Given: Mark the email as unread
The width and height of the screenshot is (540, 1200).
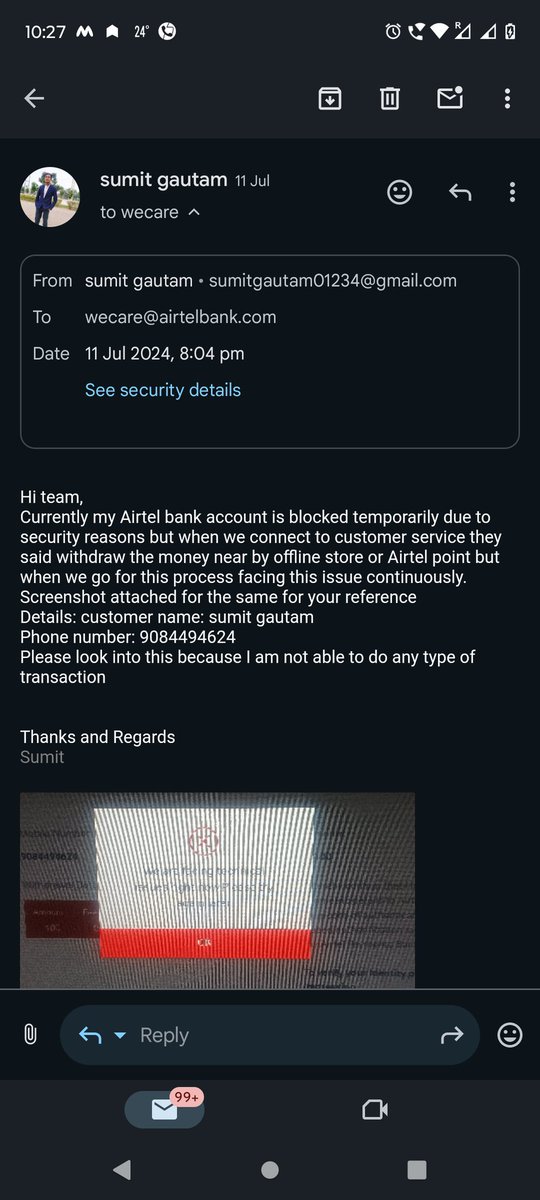Looking at the screenshot, I should tap(449, 97).
